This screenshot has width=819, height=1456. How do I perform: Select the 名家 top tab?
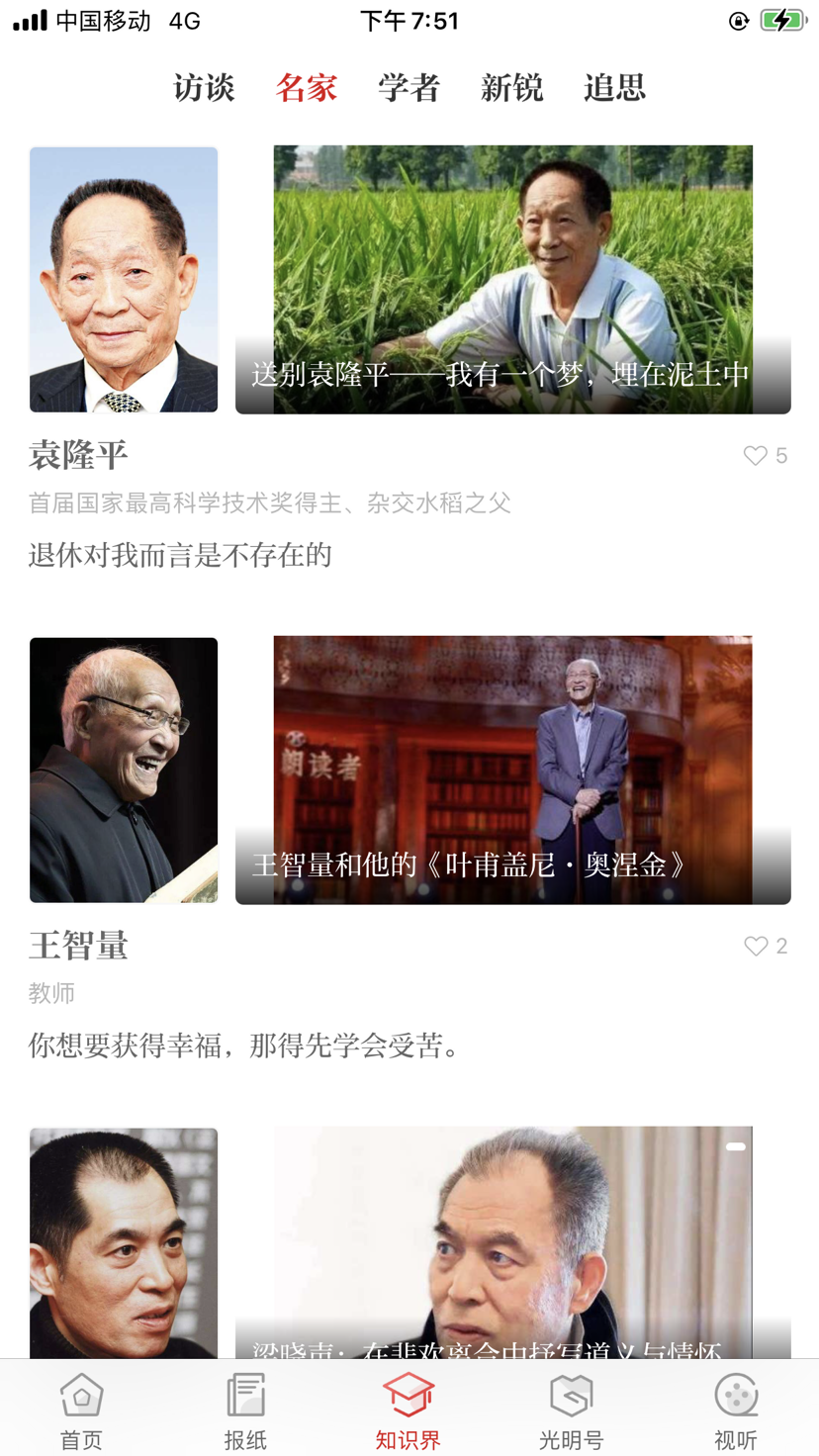(x=307, y=88)
